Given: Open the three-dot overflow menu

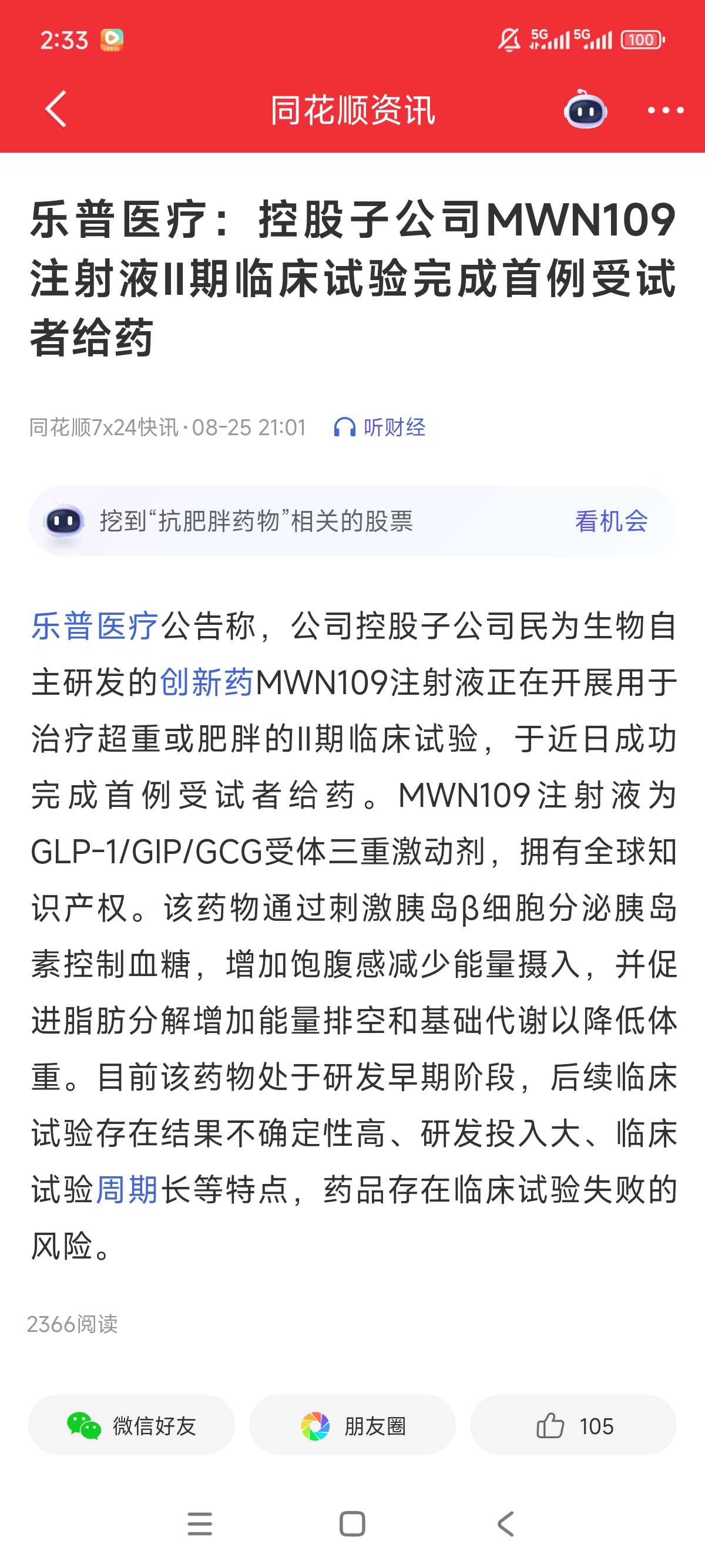Looking at the screenshot, I should pos(666,110).
